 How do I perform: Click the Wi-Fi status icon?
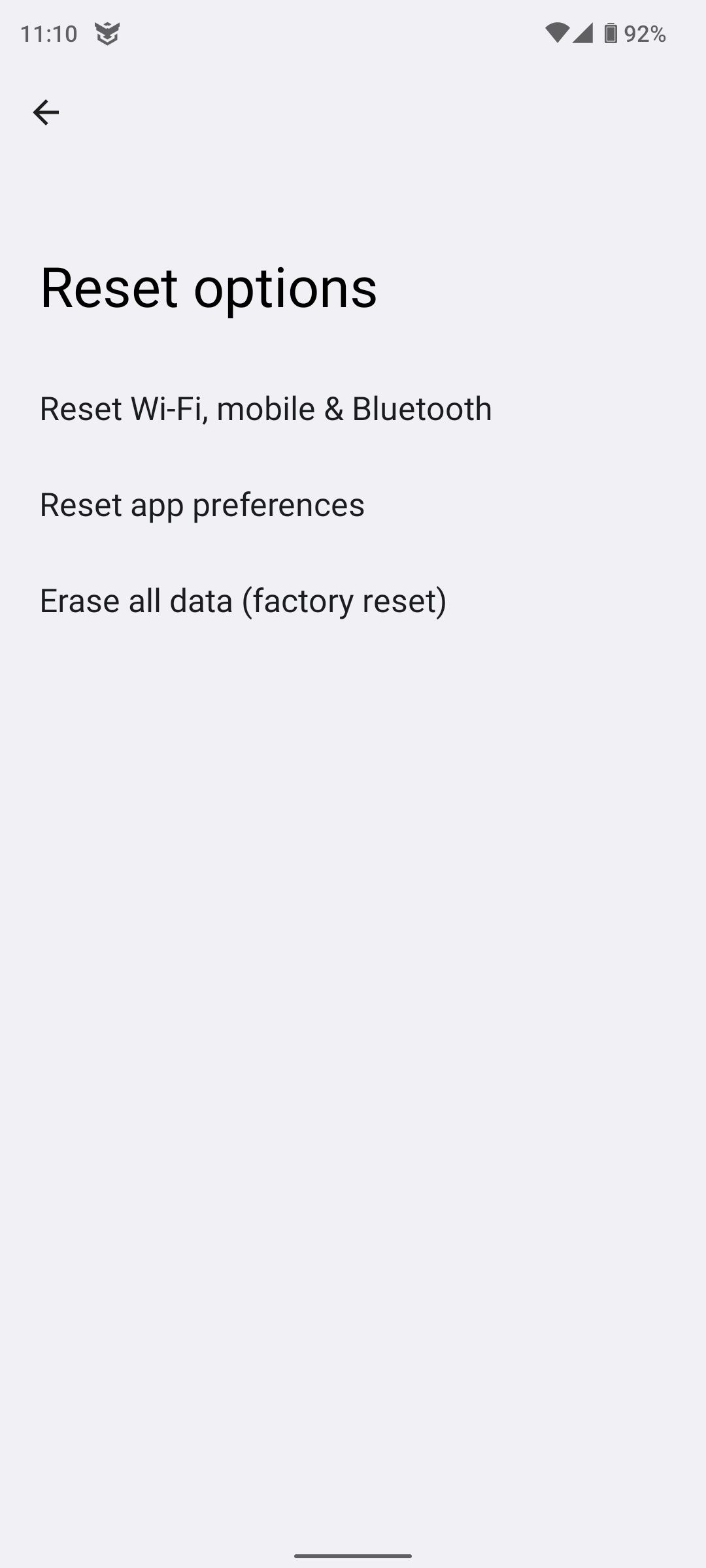pos(556,34)
